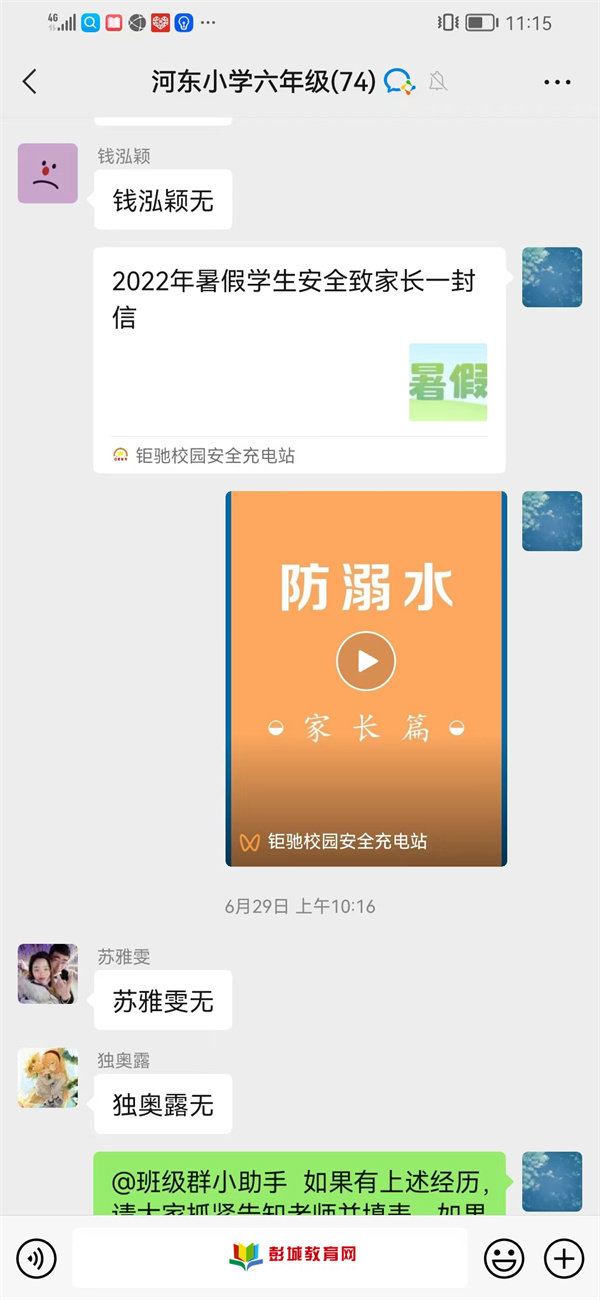
Task: Open the group assistant icon beside the title
Action: point(399,82)
